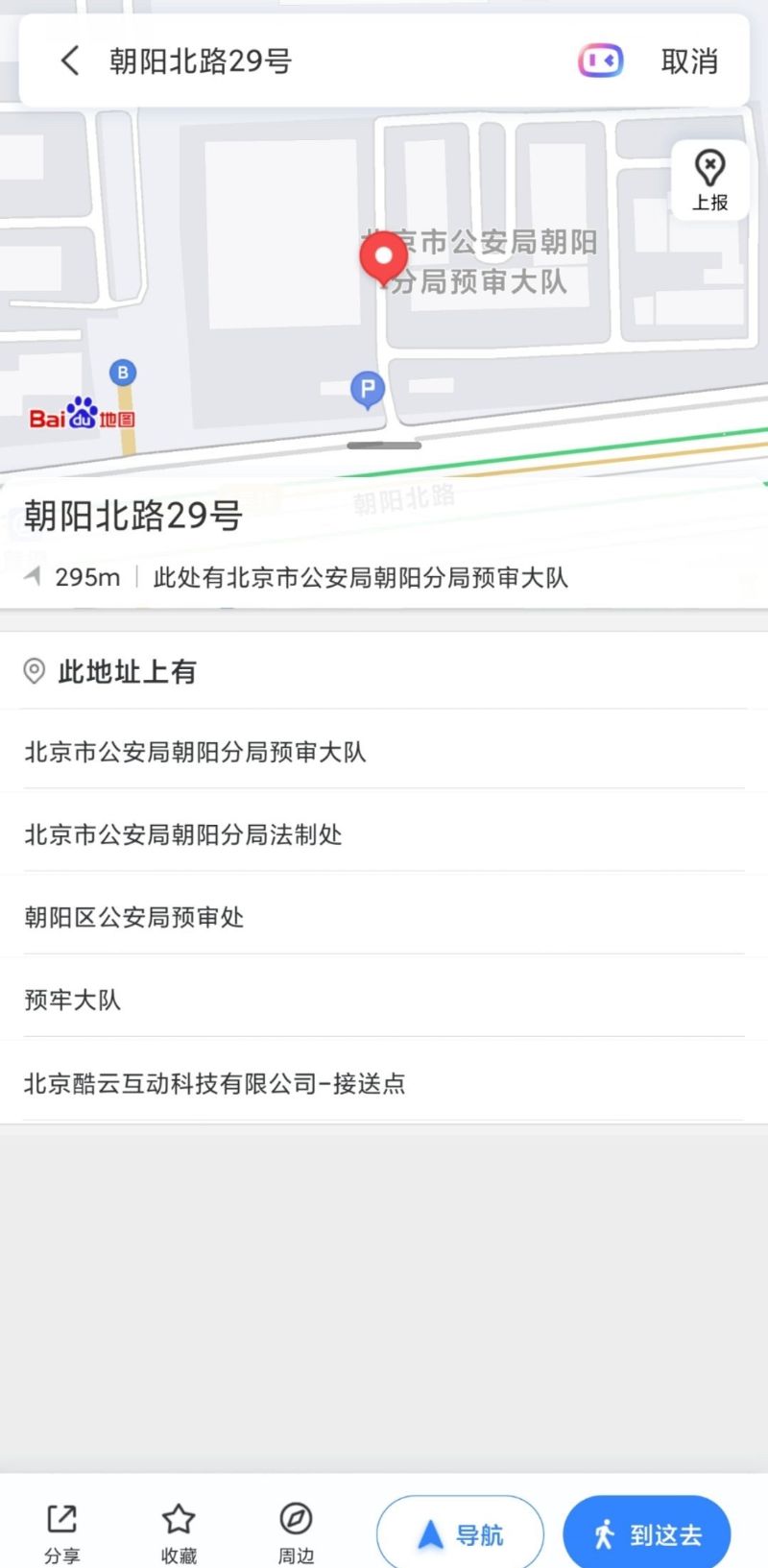Viewport: 768px width, 1568px height.
Task: Tap 到这去 to get directions
Action: [646, 1534]
